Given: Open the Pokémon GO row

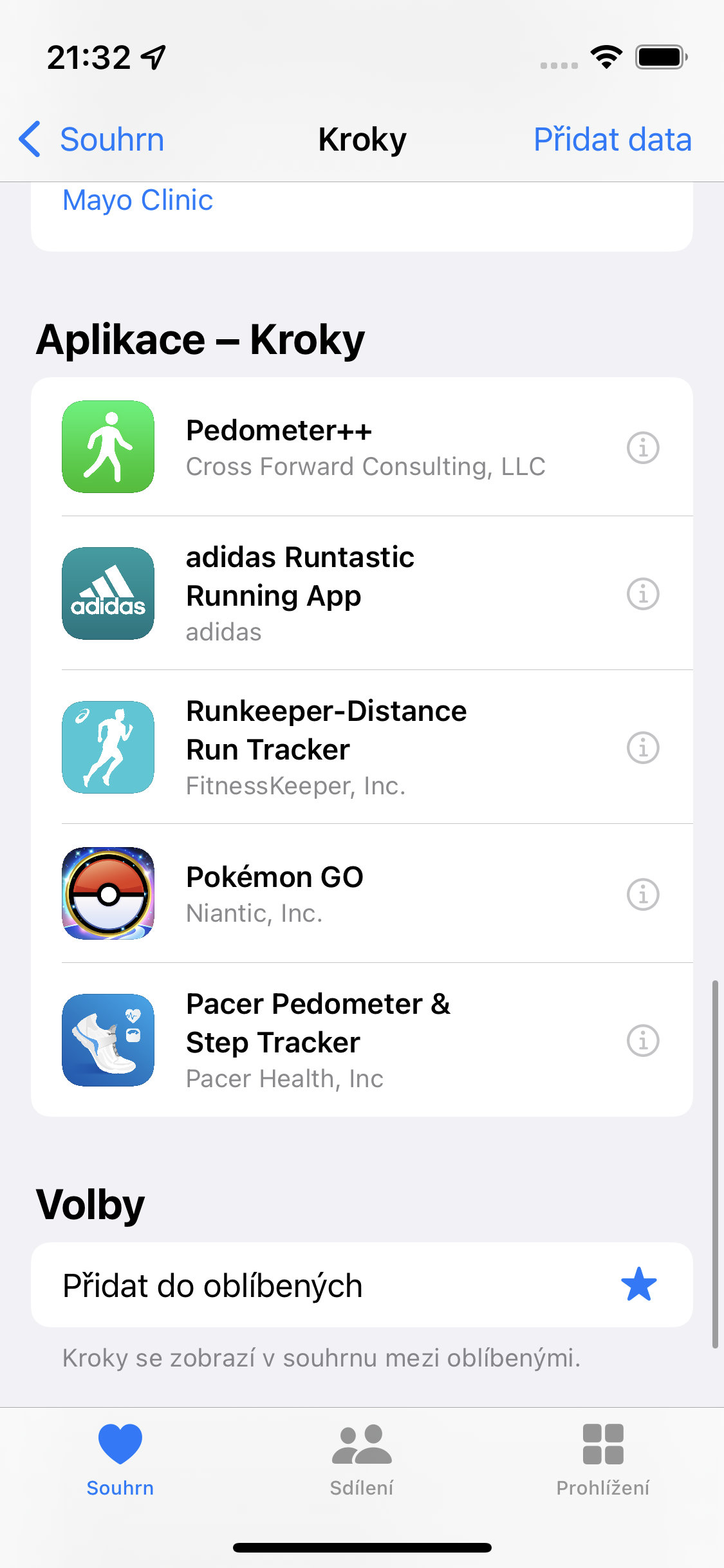Looking at the screenshot, I should (360, 893).
